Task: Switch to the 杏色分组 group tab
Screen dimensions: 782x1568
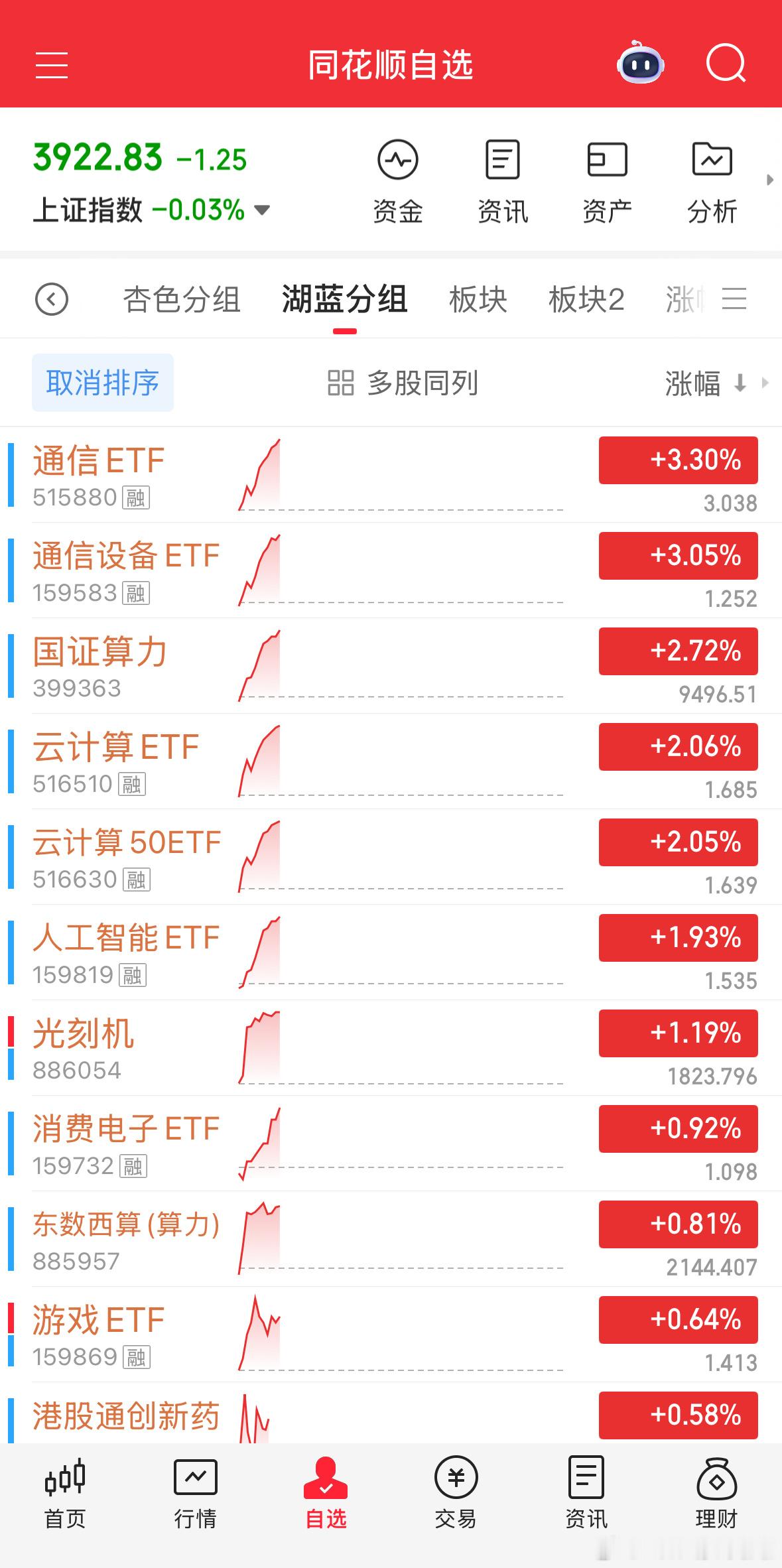Action: tap(183, 299)
